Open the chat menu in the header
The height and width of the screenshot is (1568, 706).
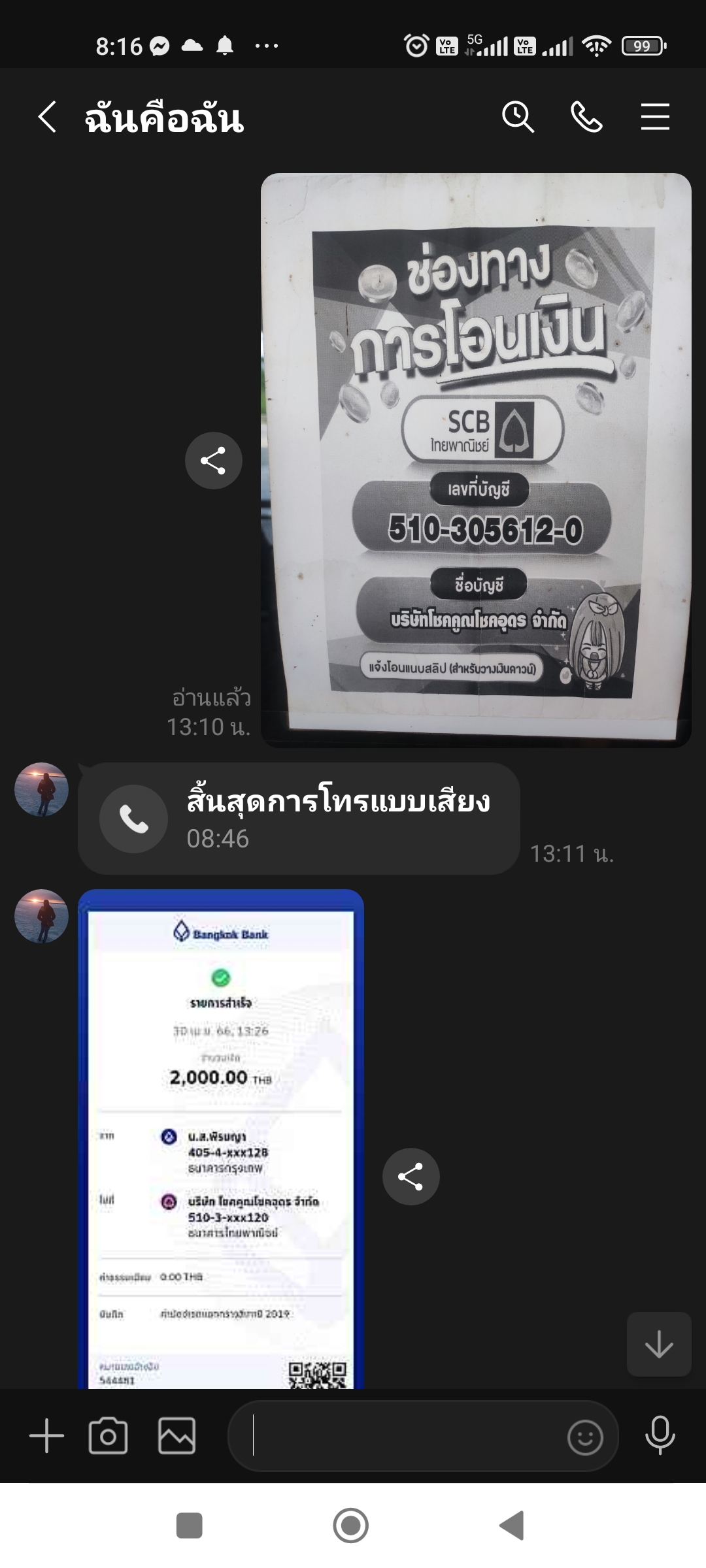(655, 118)
